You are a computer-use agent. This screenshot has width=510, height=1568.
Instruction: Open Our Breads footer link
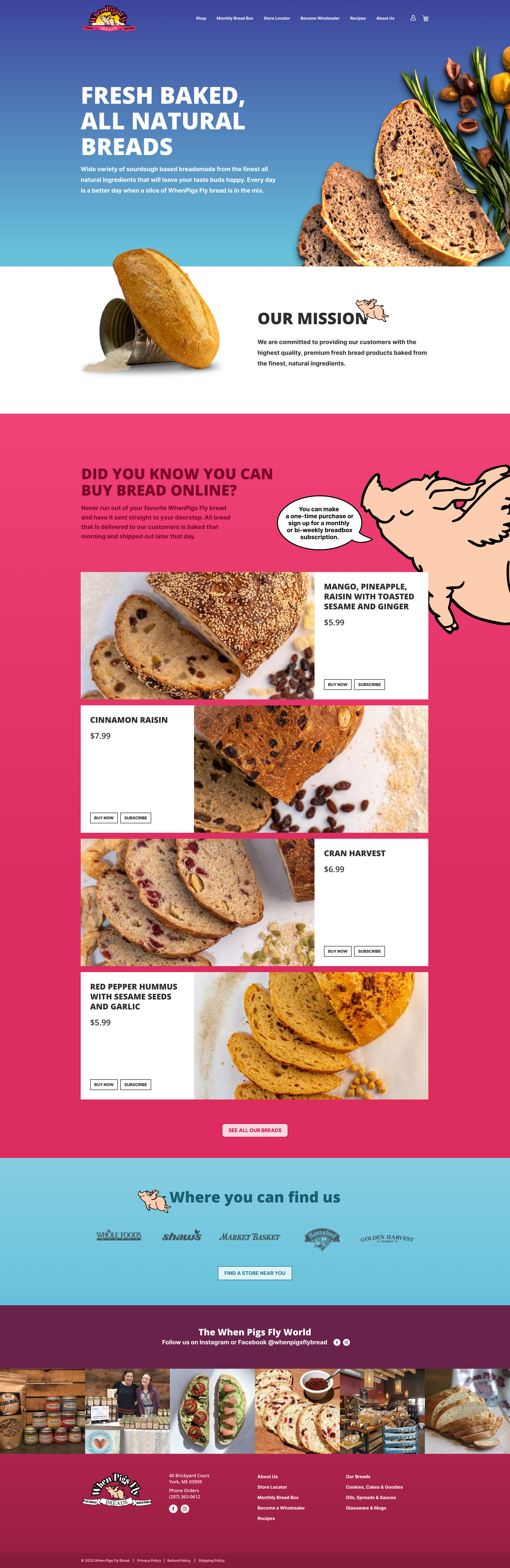pyautogui.click(x=358, y=1477)
